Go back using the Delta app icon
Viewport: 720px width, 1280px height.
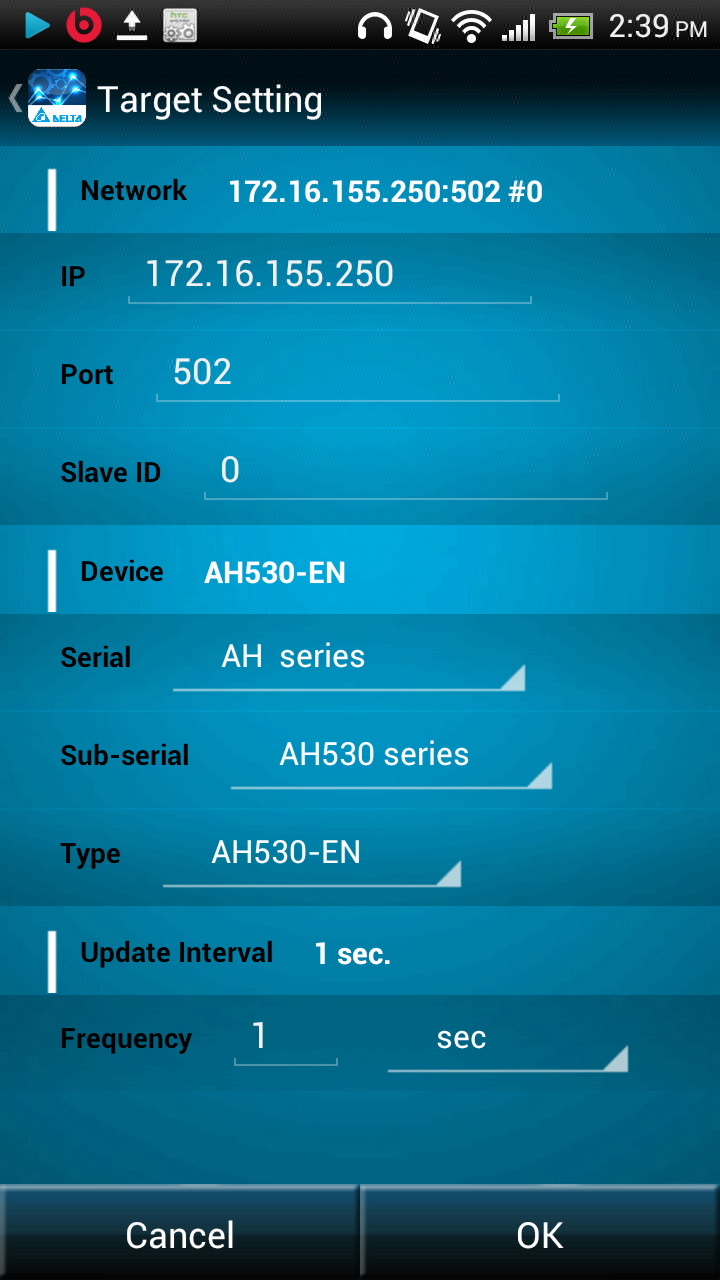click(x=56, y=98)
